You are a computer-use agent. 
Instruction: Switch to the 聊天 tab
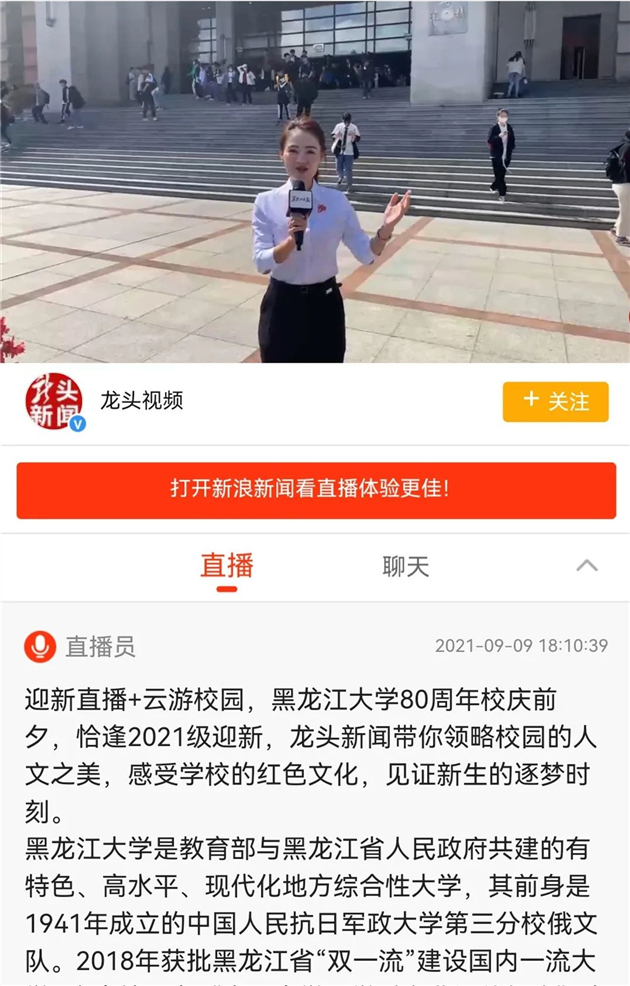[x=405, y=567]
